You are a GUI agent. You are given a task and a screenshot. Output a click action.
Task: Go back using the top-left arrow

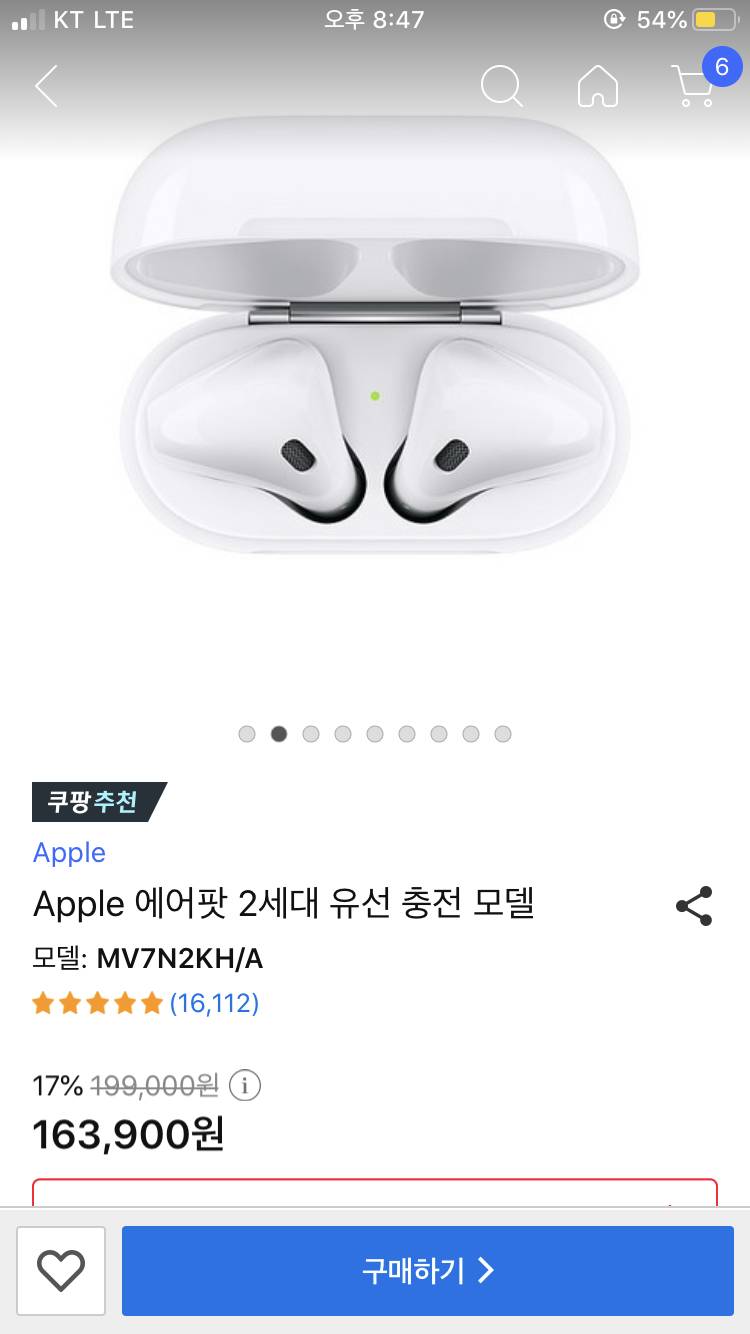pos(47,87)
